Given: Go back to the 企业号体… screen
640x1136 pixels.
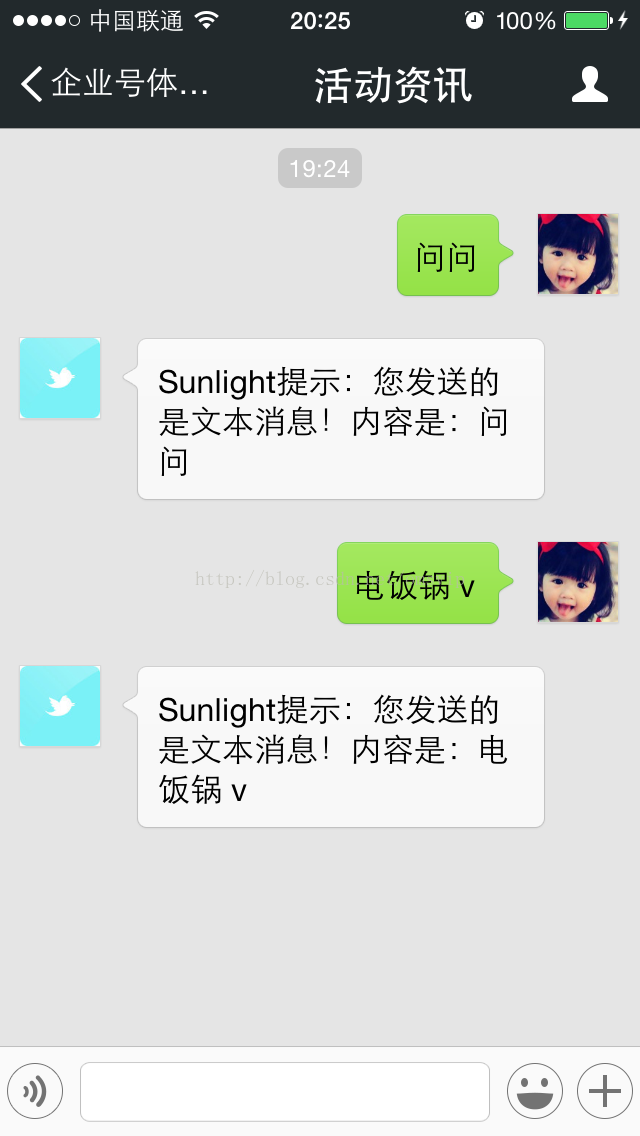Looking at the screenshot, I should [112, 85].
